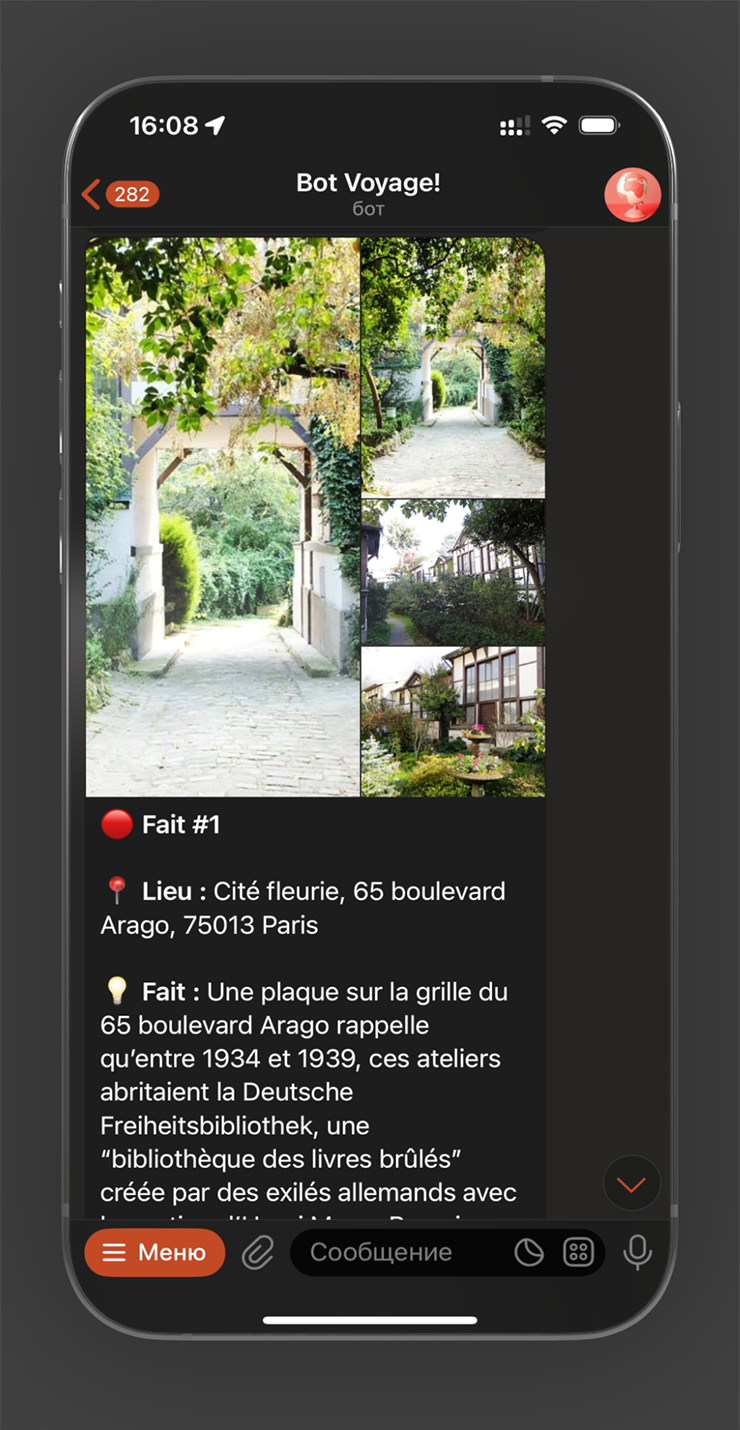Screen dimensions: 740x1430
Task: Show the bot commands keyboard icon
Action: pos(578,1252)
